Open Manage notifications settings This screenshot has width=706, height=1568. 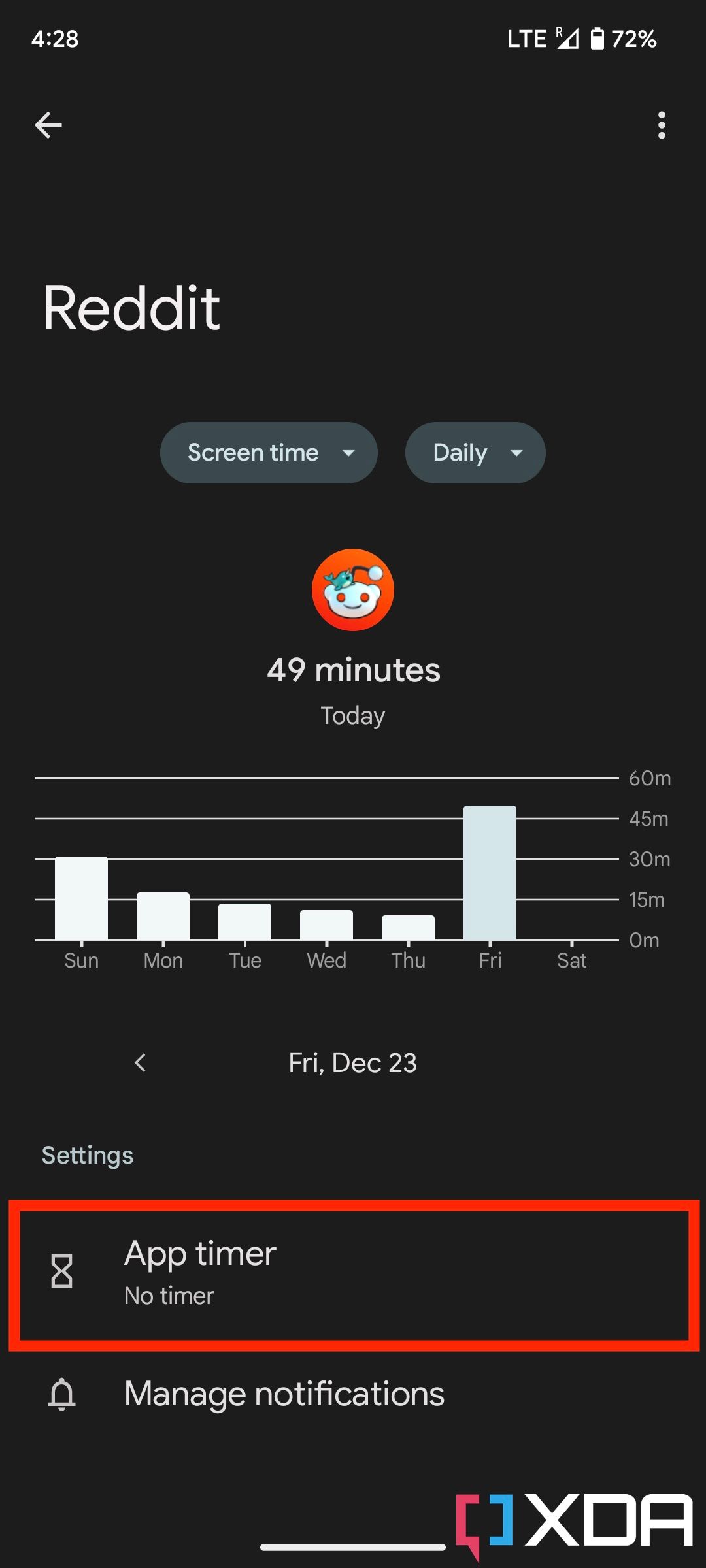[284, 1393]
